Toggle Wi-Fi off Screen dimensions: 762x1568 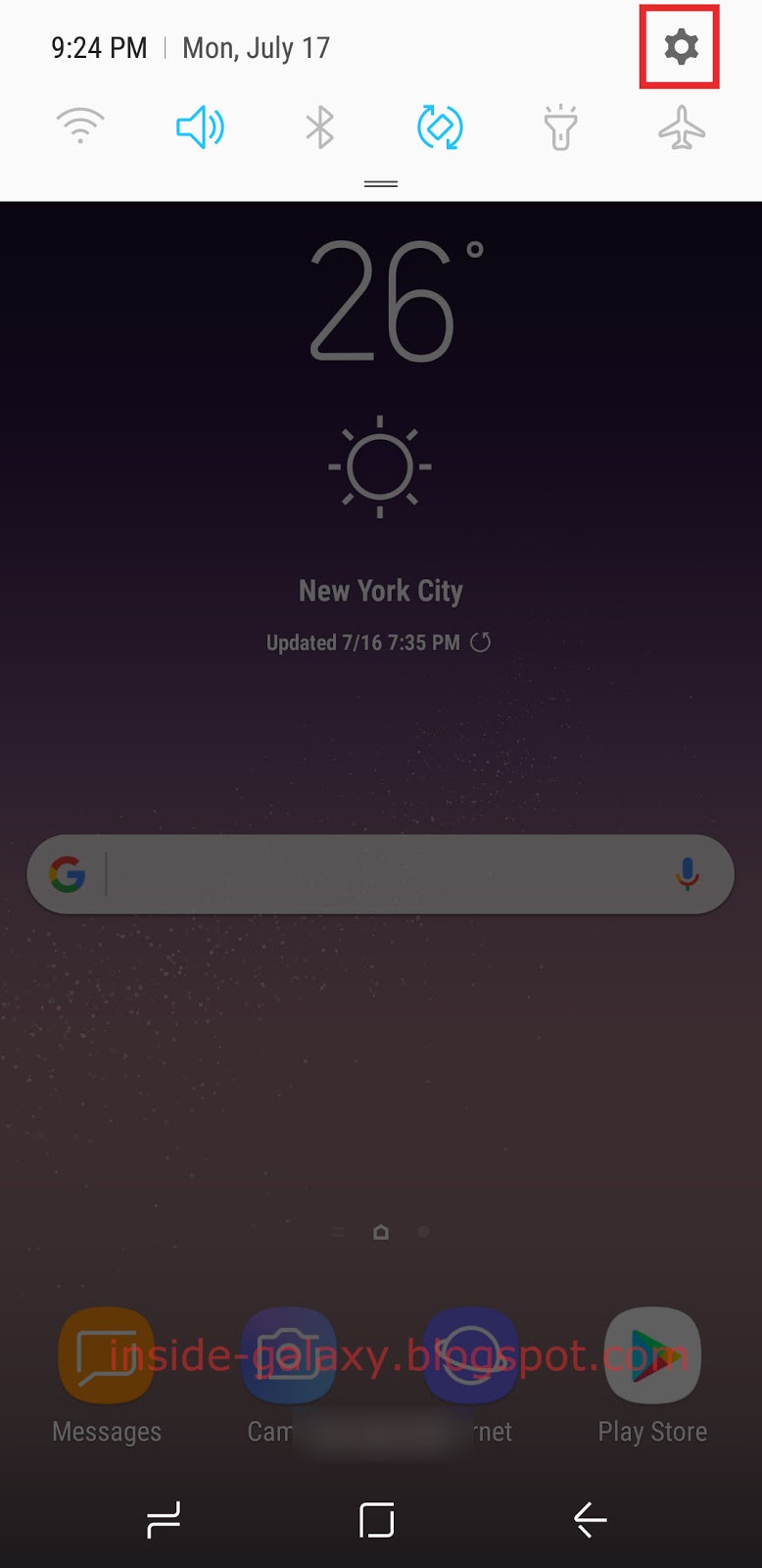pos(81,125)
